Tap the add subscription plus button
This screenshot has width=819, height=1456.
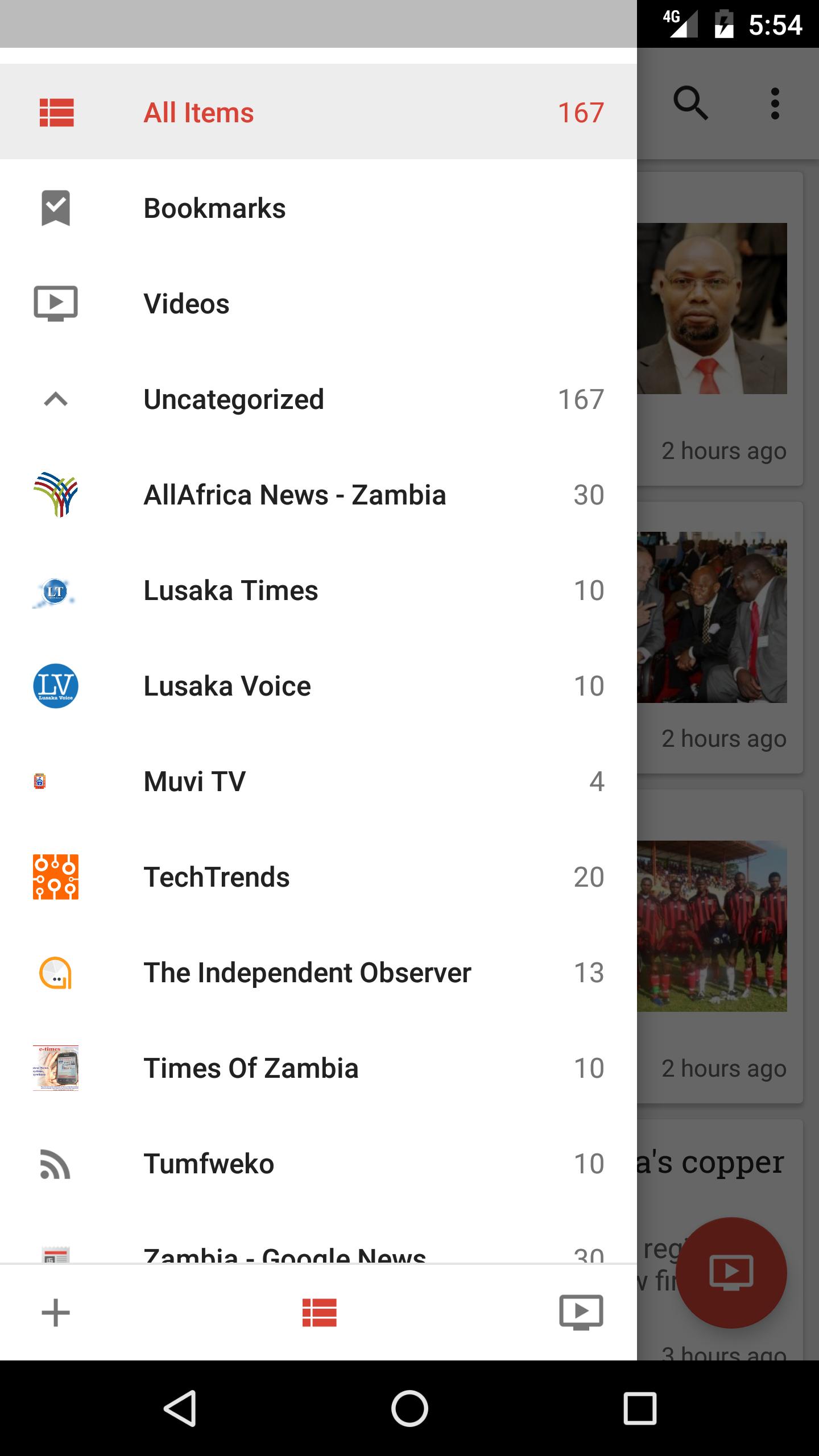pyautogui.click(x=55, y=1313)
